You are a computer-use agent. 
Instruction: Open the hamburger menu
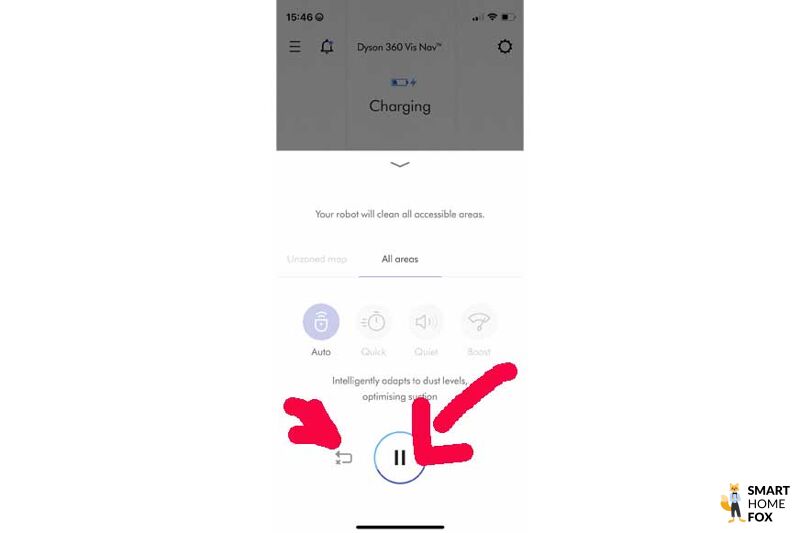point(295,47)
